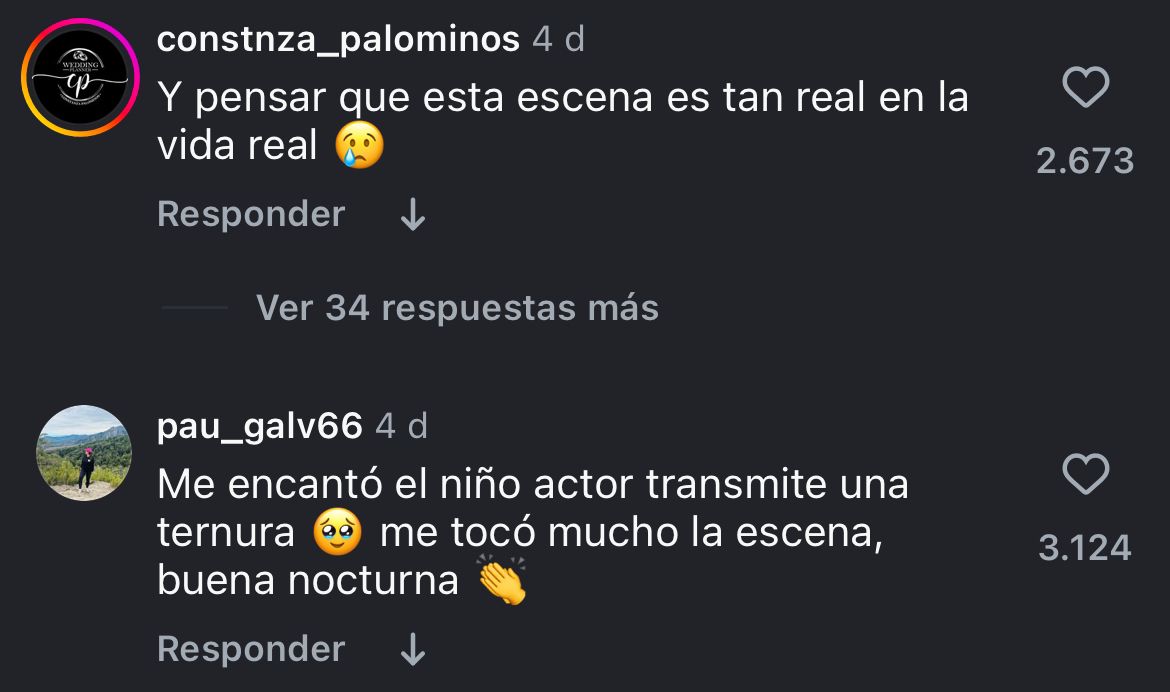Open the constnza_palominos username

pyautogui.click(x=339, y=39)
